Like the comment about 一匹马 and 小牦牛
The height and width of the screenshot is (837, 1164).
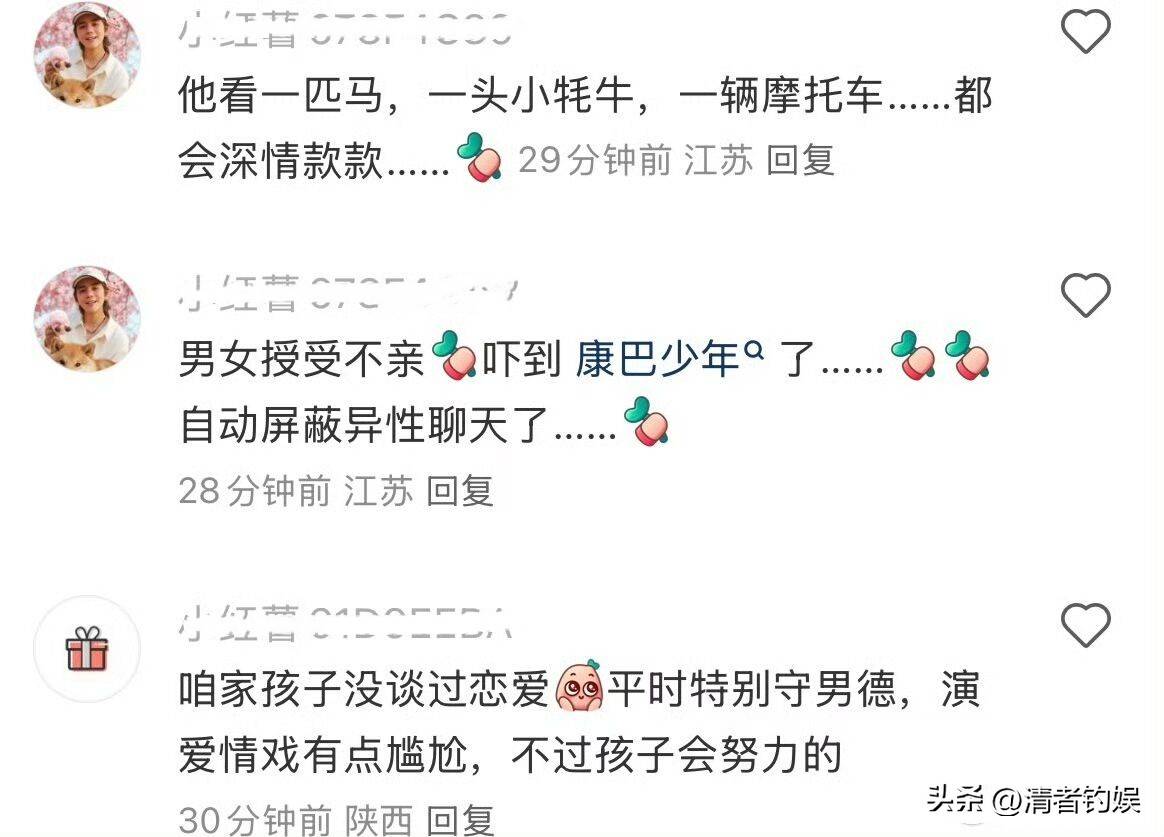1085,31
